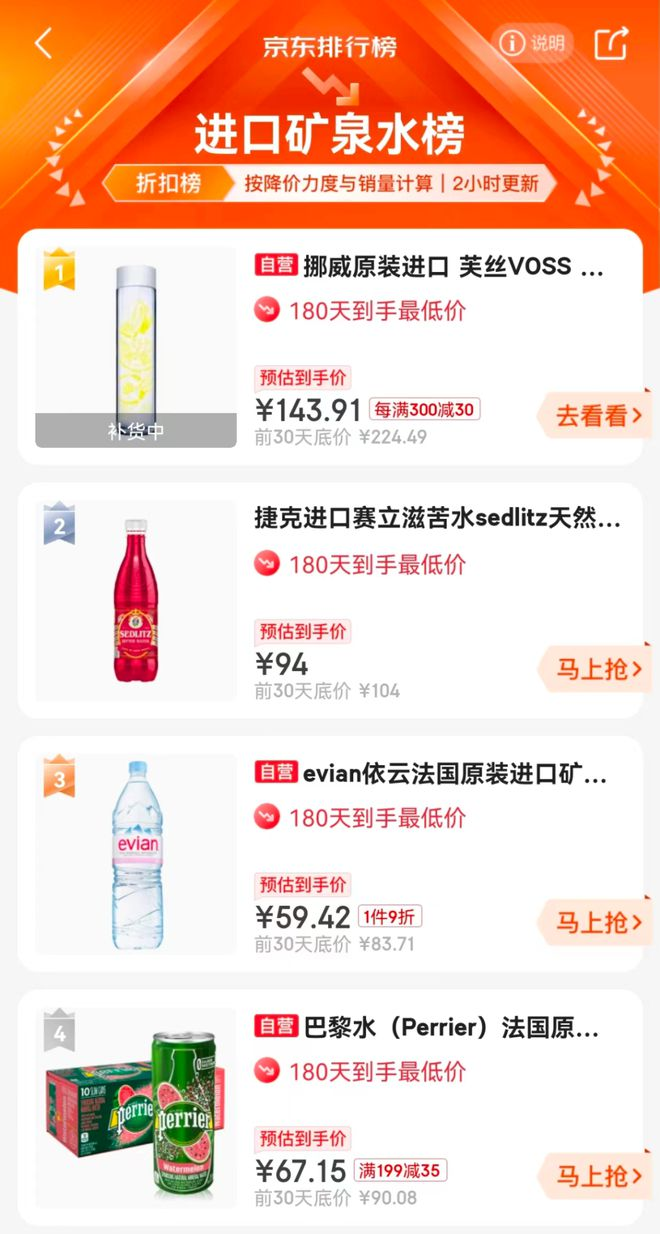This screenshot has width=660, height=1234.
Task: Open the 挪威原装进口 芙丝VOSS product card
Action: click(430, 267)
